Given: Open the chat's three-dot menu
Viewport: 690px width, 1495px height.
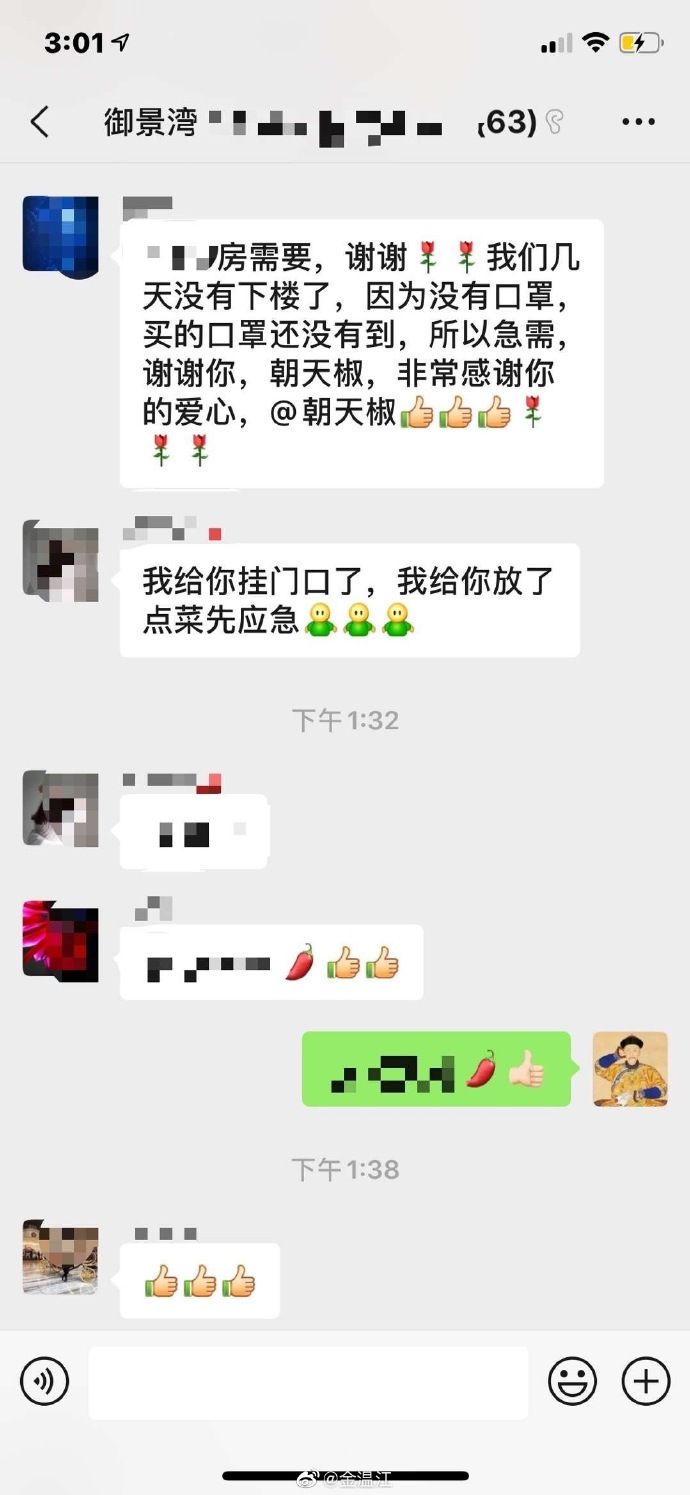Looking at the screenshot, I should click(638, 123).
